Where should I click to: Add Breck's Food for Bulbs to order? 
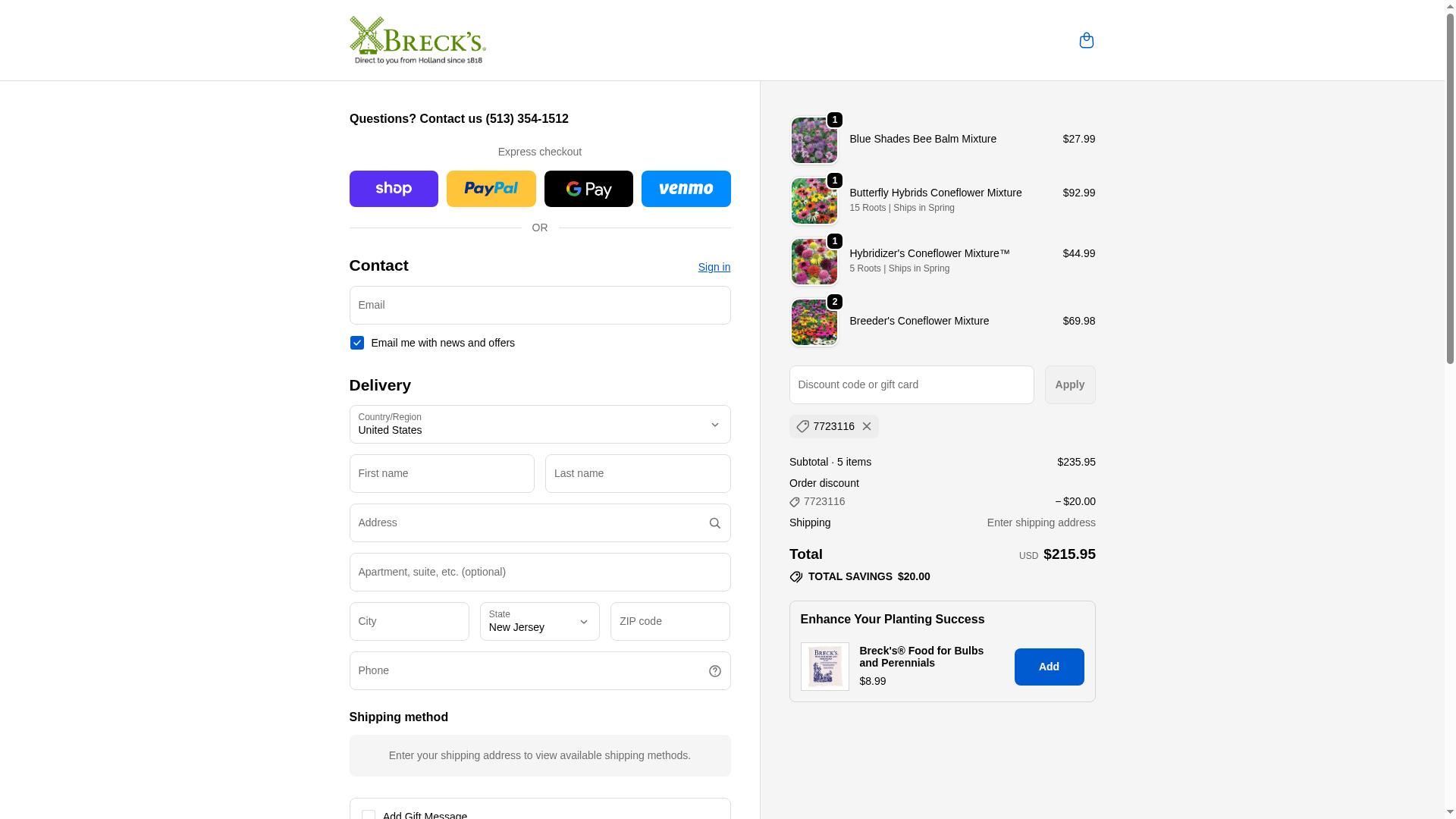tap(1048, 667)
